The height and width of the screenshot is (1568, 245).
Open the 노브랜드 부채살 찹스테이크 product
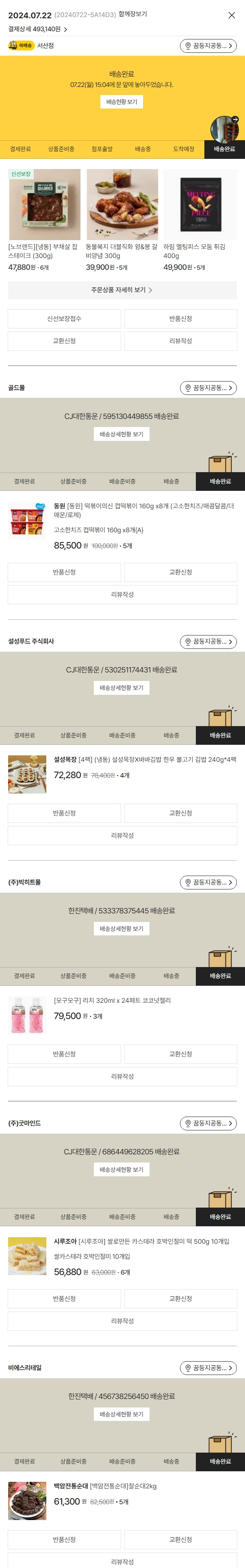coord(44,204)
